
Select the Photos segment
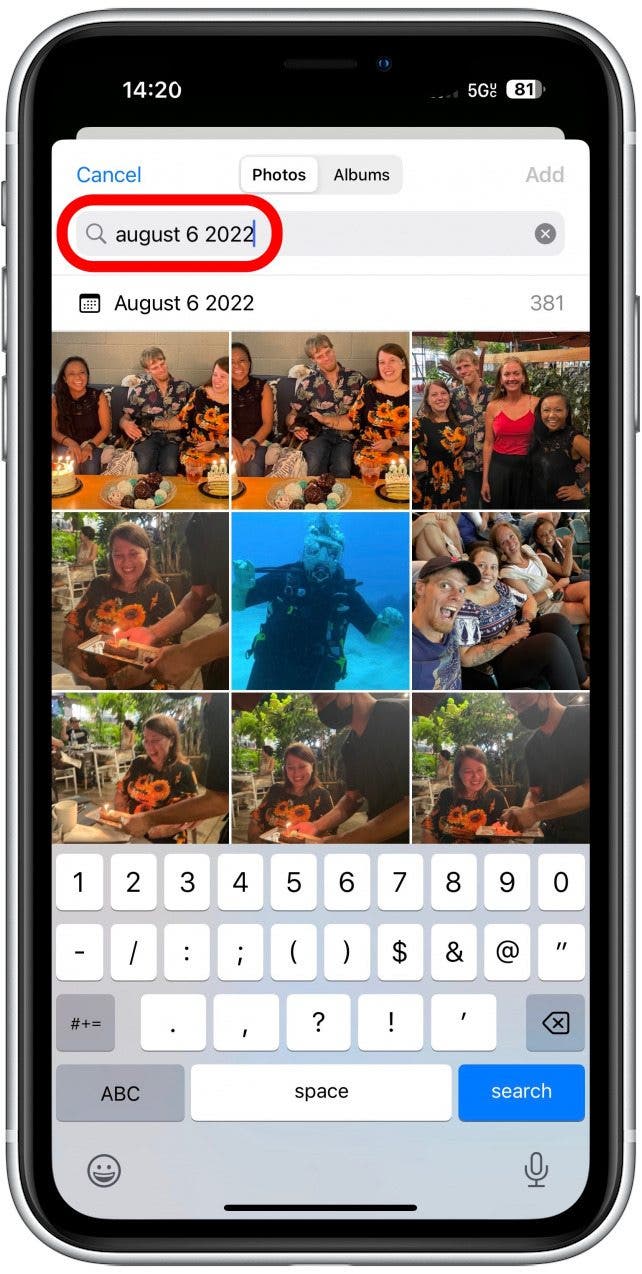[x=279, y=175]
